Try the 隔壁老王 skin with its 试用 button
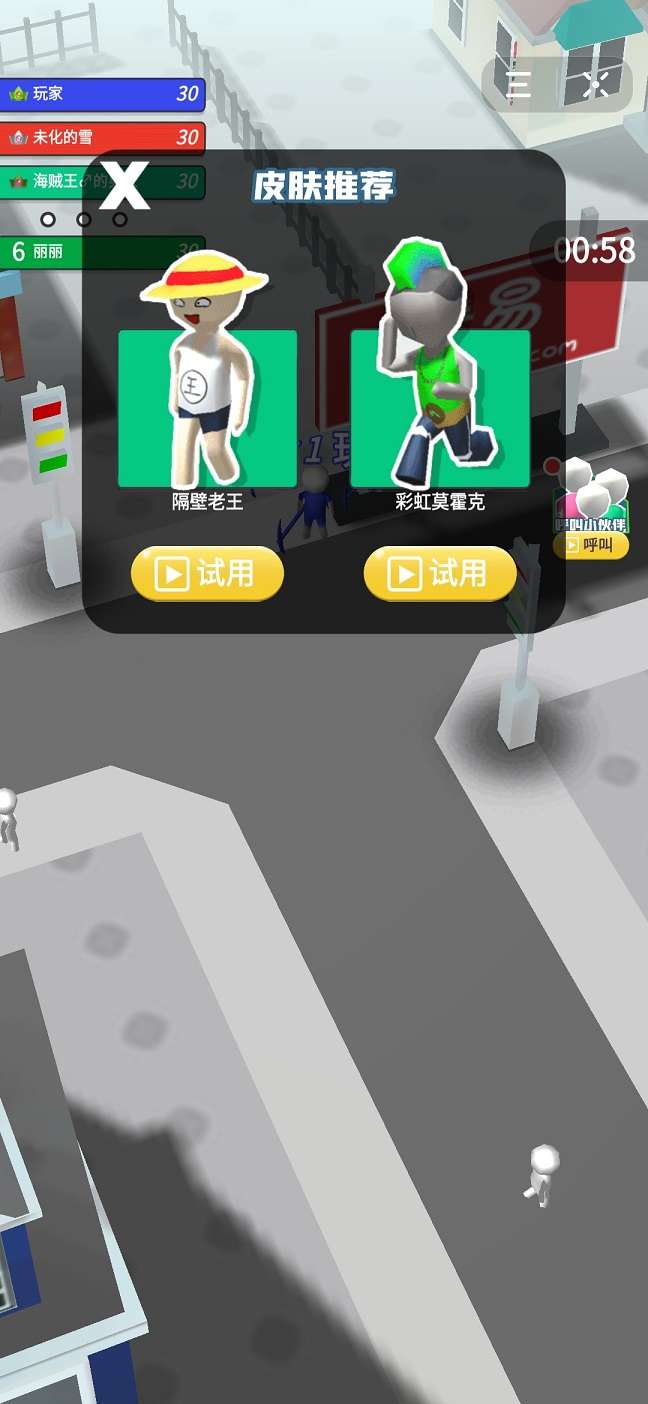 pos(207,573)
